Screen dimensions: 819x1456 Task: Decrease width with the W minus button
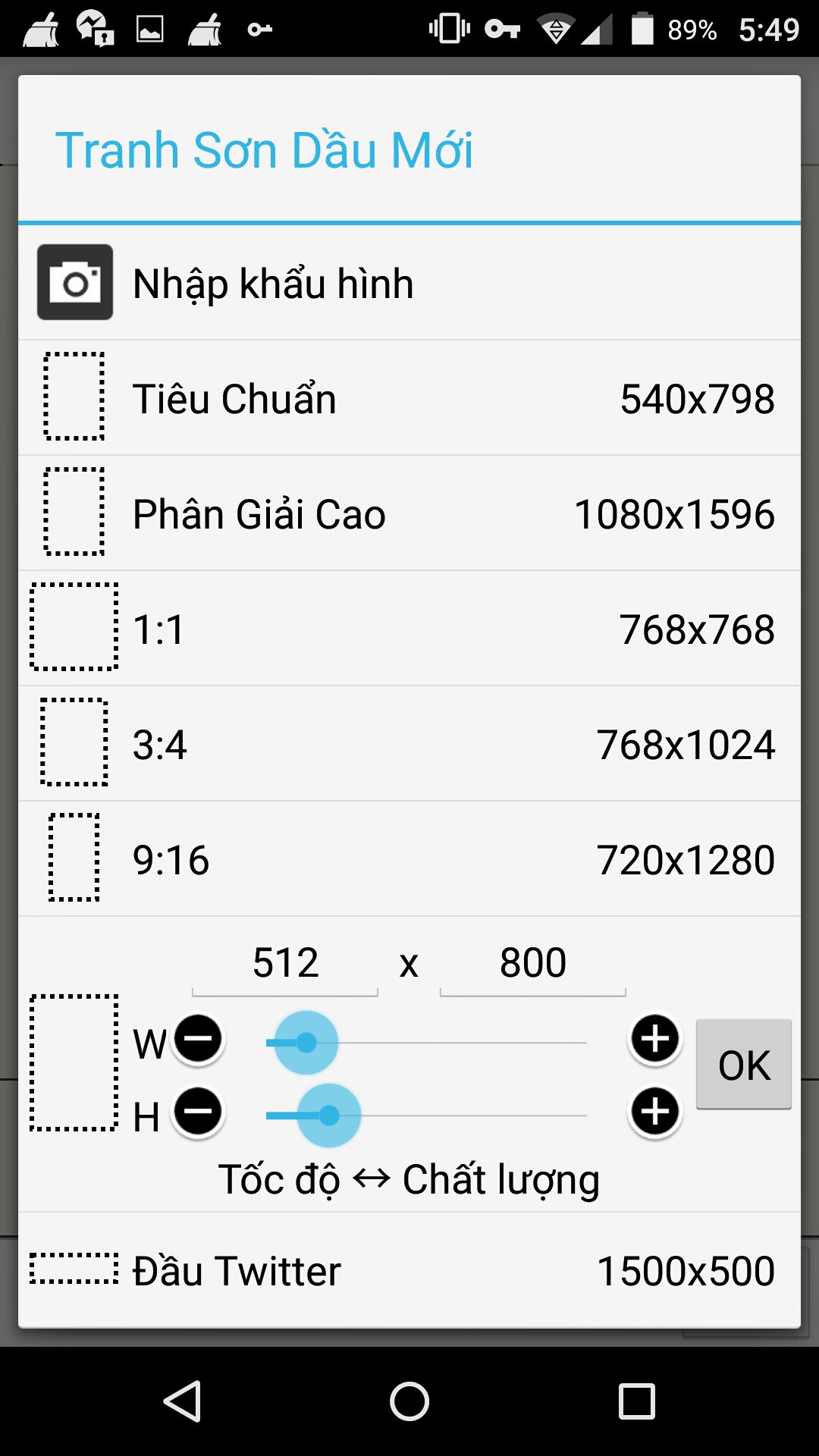pyautogui.click(x=198, y=1039)
